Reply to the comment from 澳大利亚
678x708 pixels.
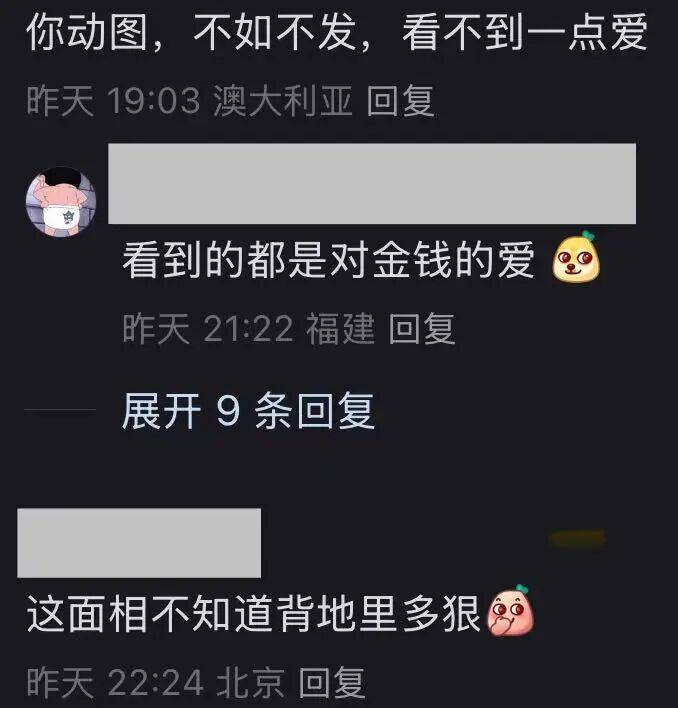(400, 101)
